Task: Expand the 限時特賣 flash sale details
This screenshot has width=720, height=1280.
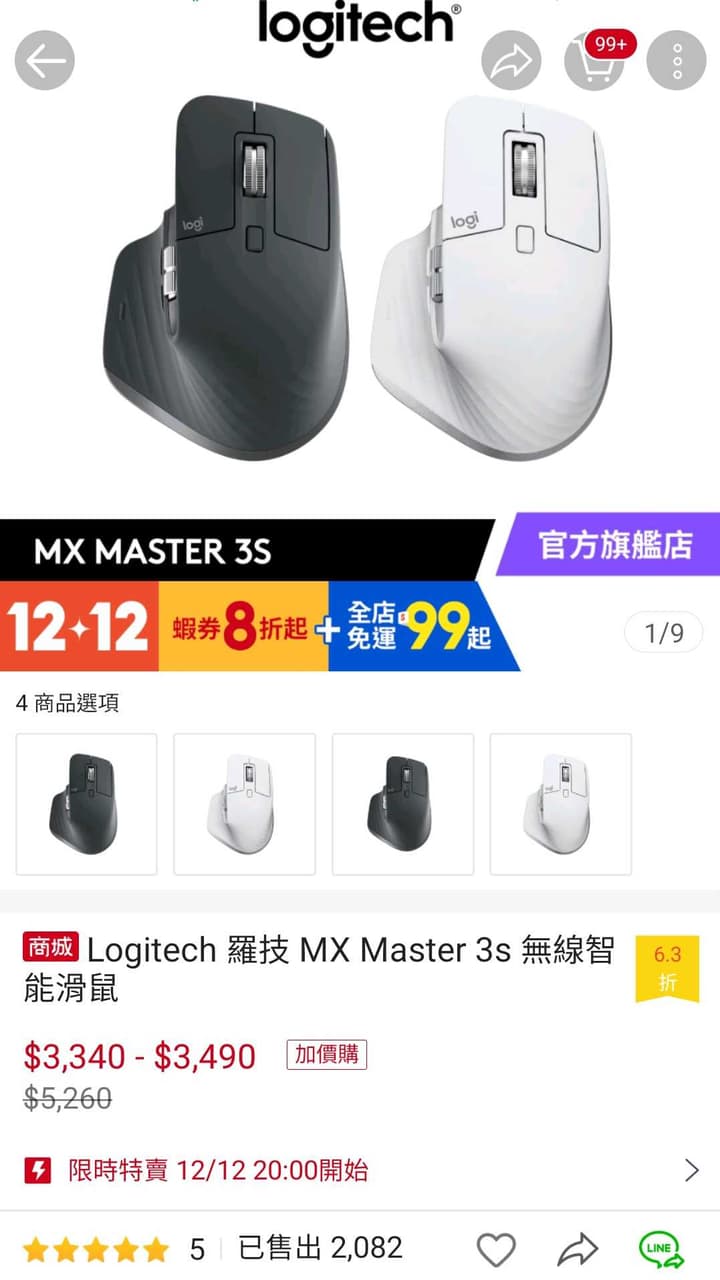Action: (690, 1169)
